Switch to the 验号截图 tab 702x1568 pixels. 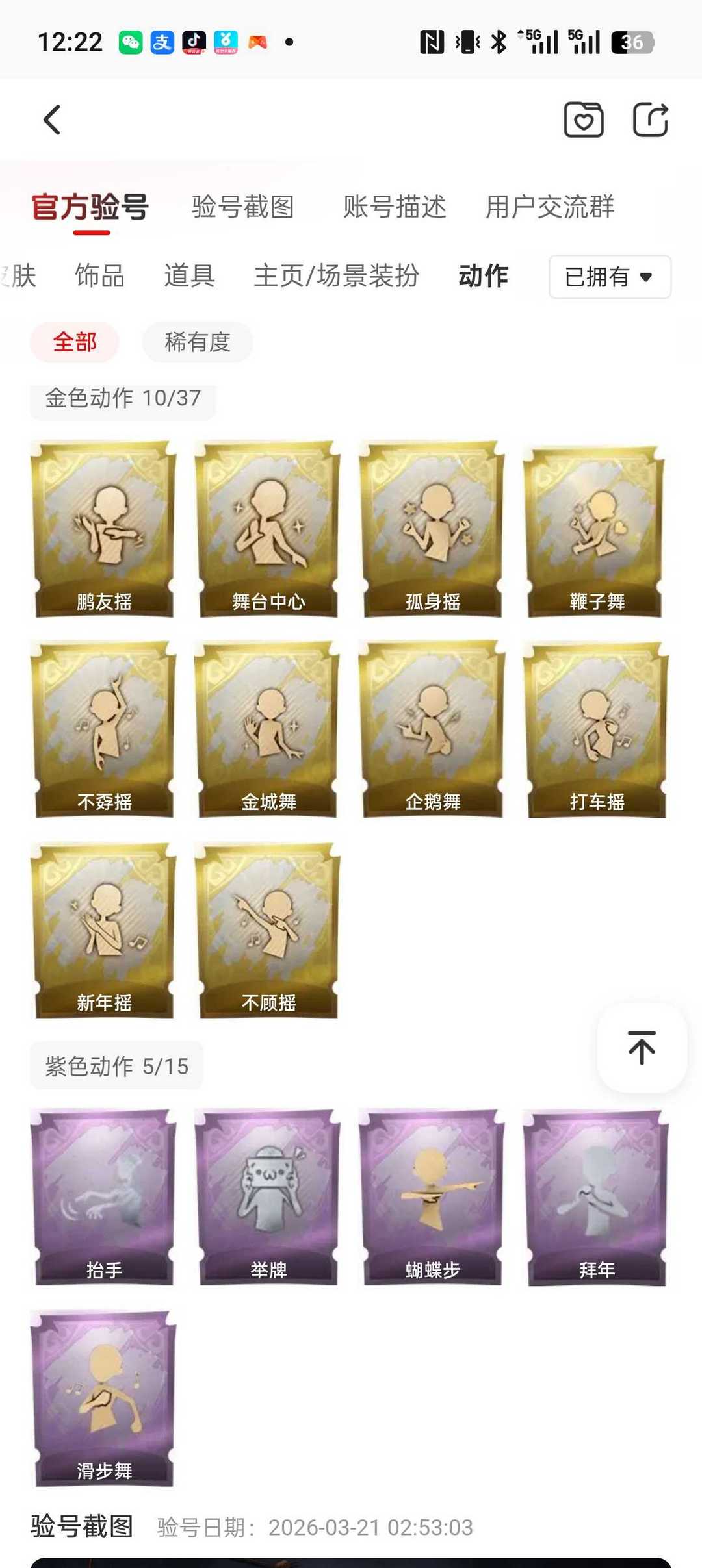coord(243,207)
